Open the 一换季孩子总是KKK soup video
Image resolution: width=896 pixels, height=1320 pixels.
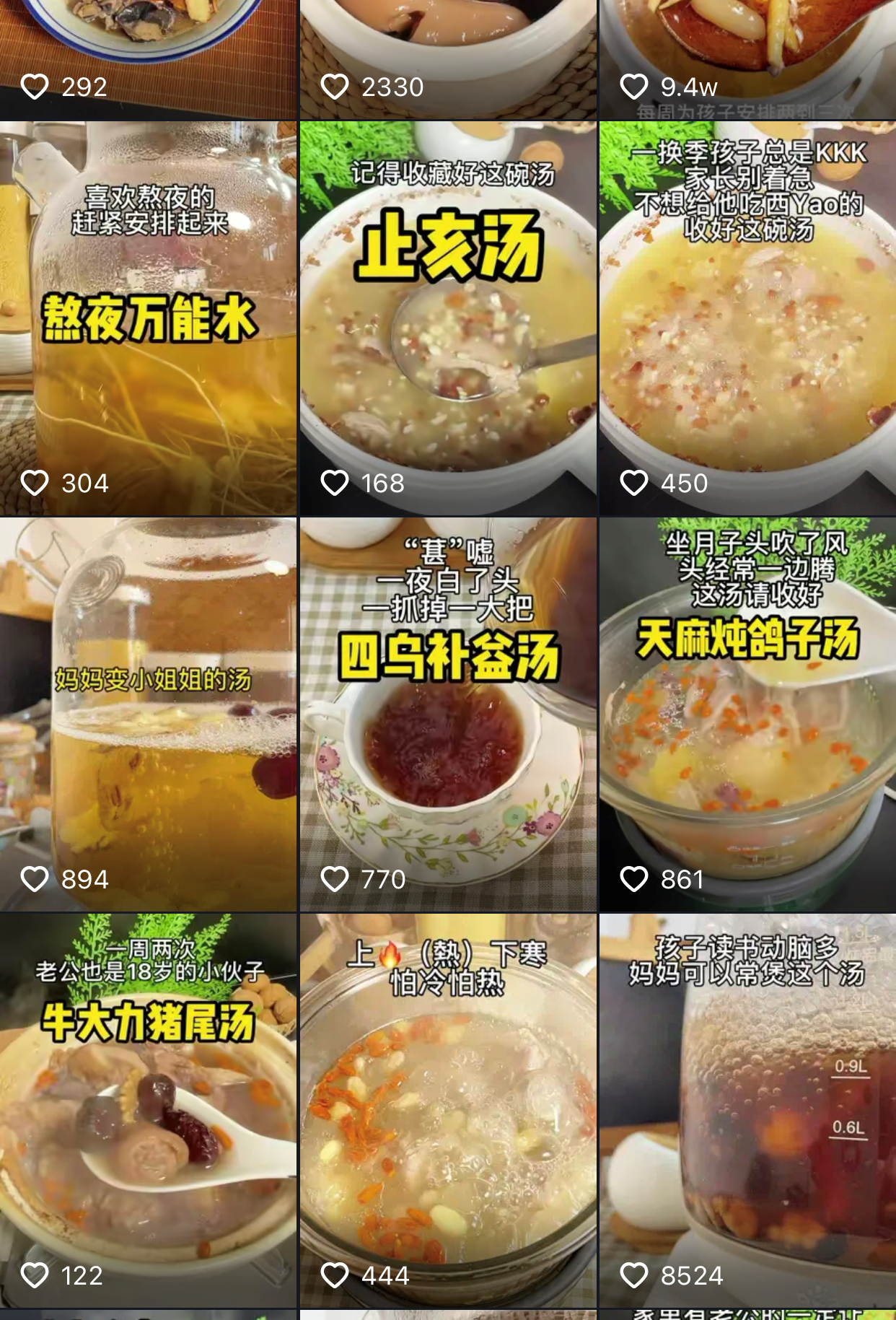pyautogui.click(x=747, y=318)
